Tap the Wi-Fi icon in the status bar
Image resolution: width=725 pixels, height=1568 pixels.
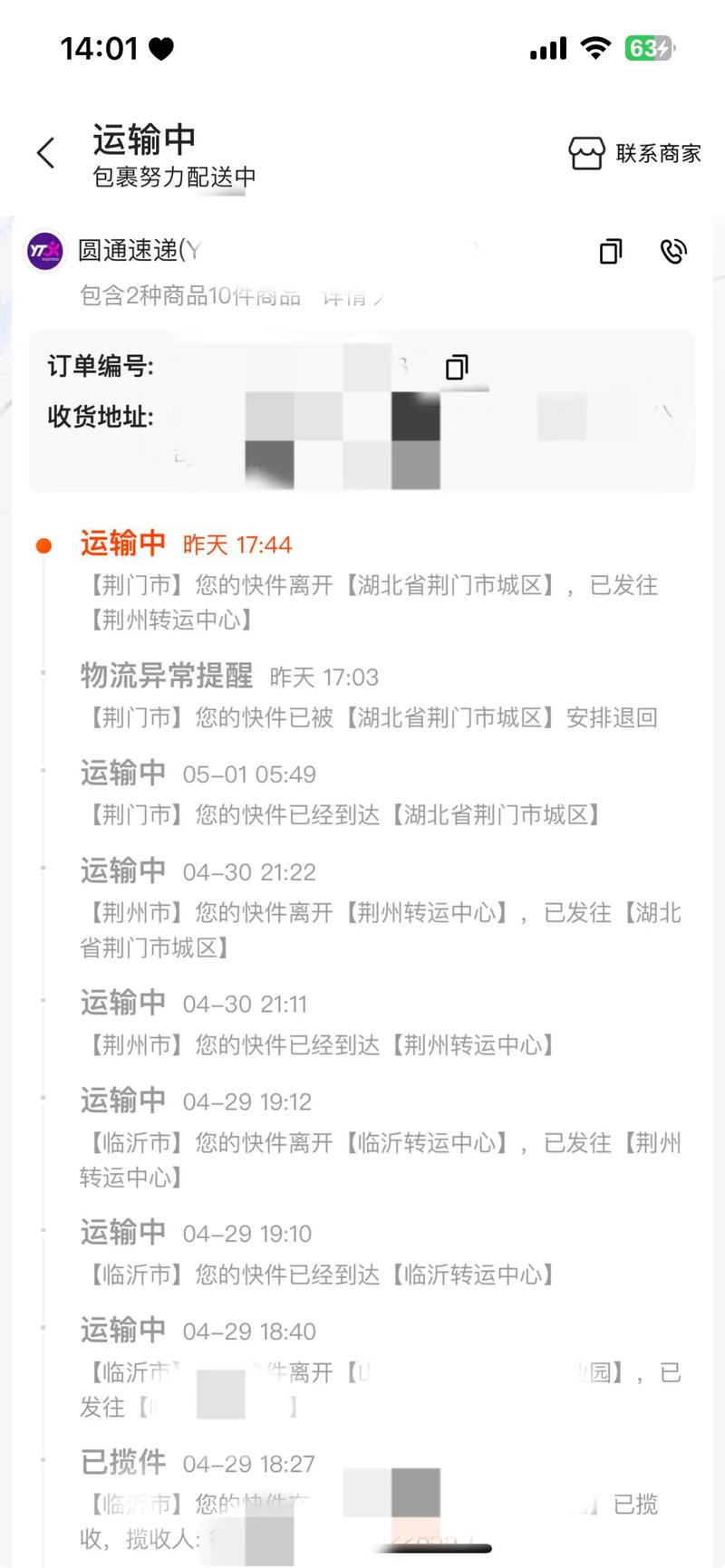click(595, 49)
